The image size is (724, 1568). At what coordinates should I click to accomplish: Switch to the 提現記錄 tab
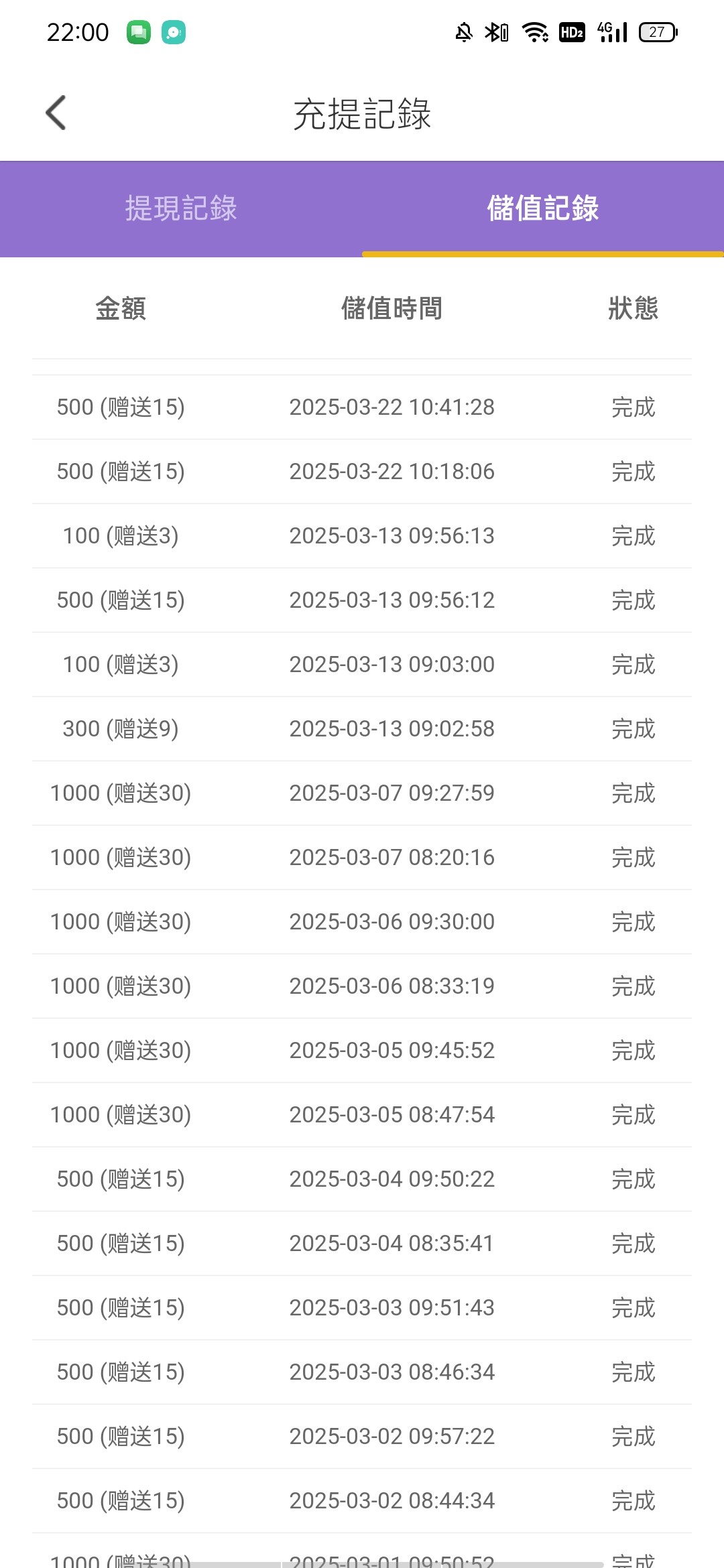[181, 208]
